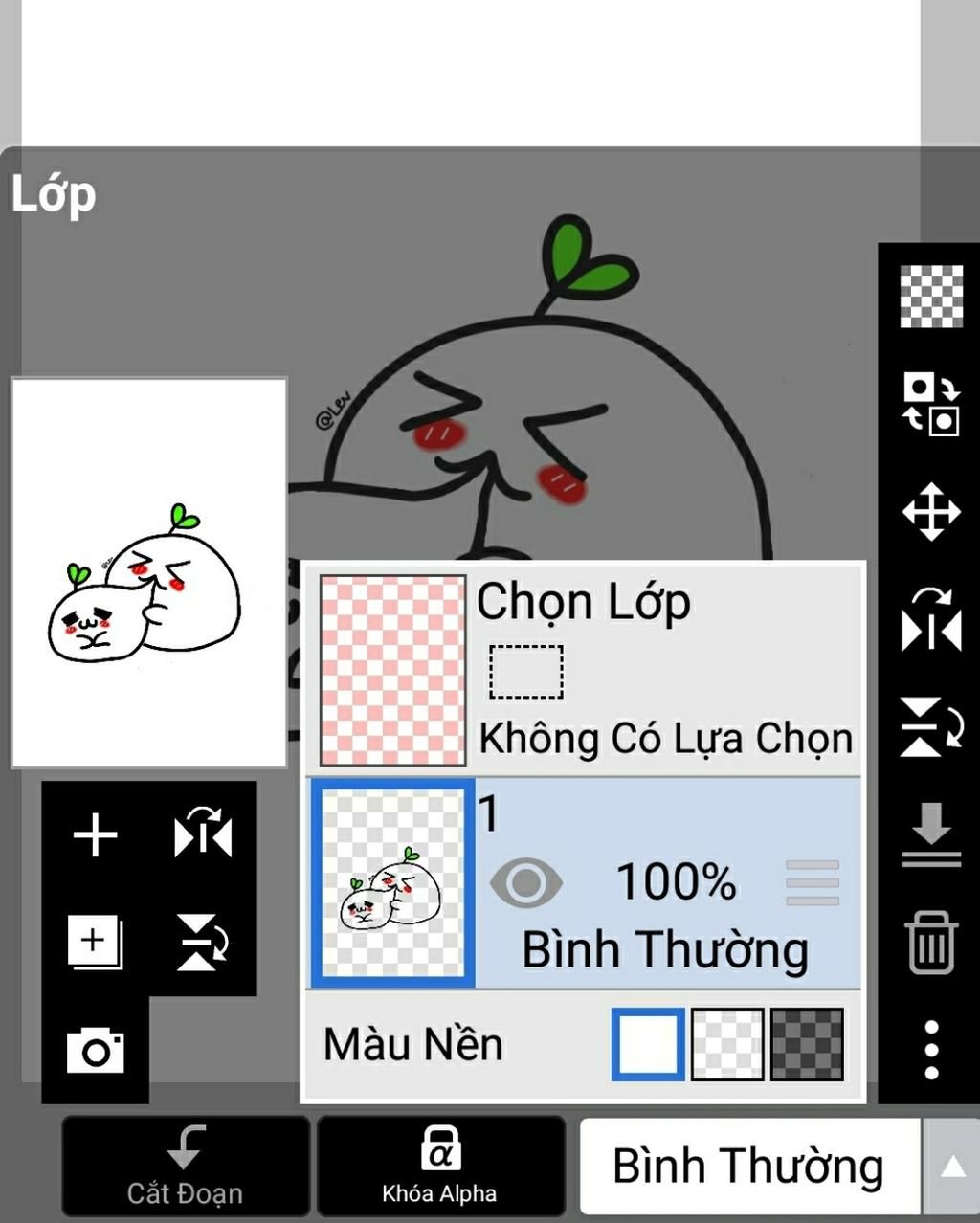Delete the layer with trash icon
This screenshot has width=980, height=1223.
(x=931, y=943)
